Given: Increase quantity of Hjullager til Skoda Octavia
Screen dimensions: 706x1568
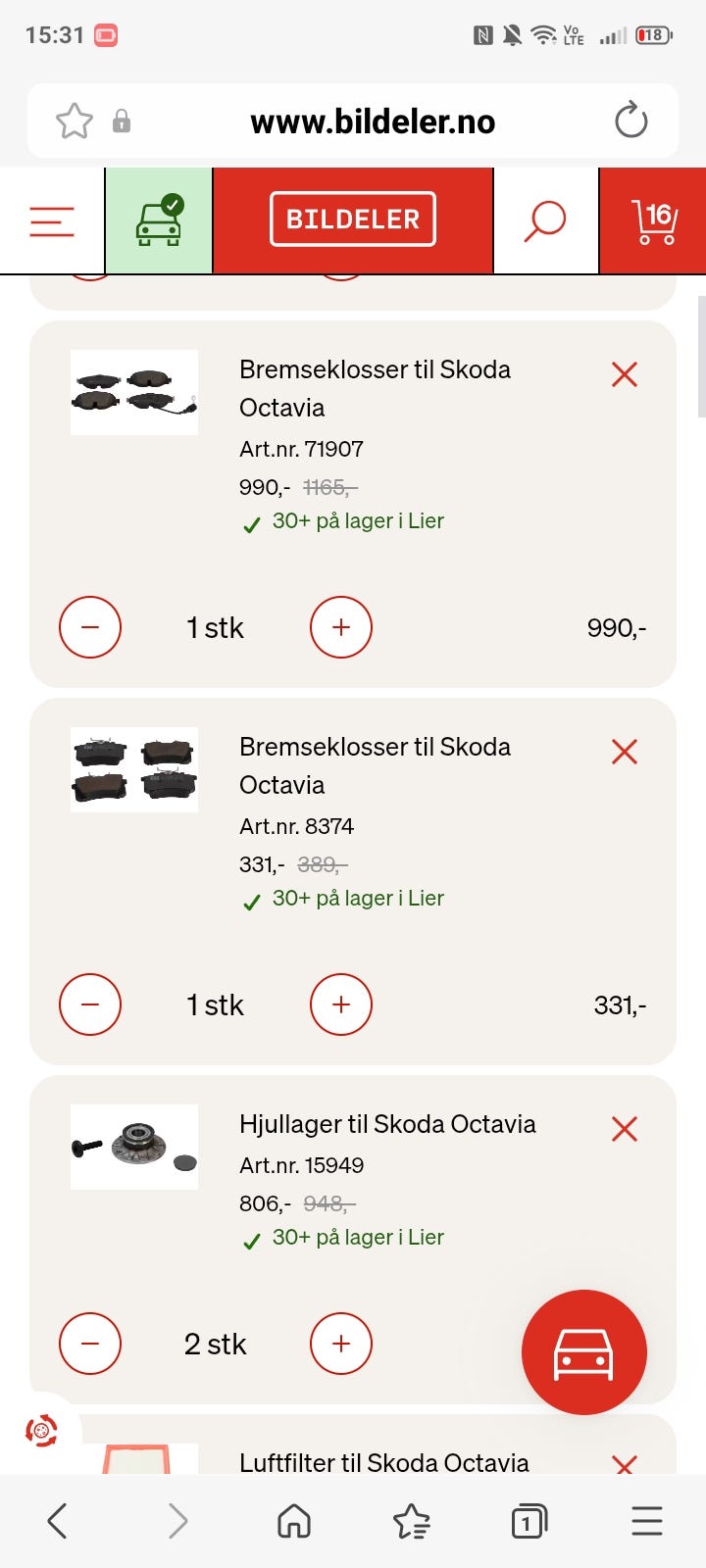Looking at the screenshot, I should tap(340, 1344).
